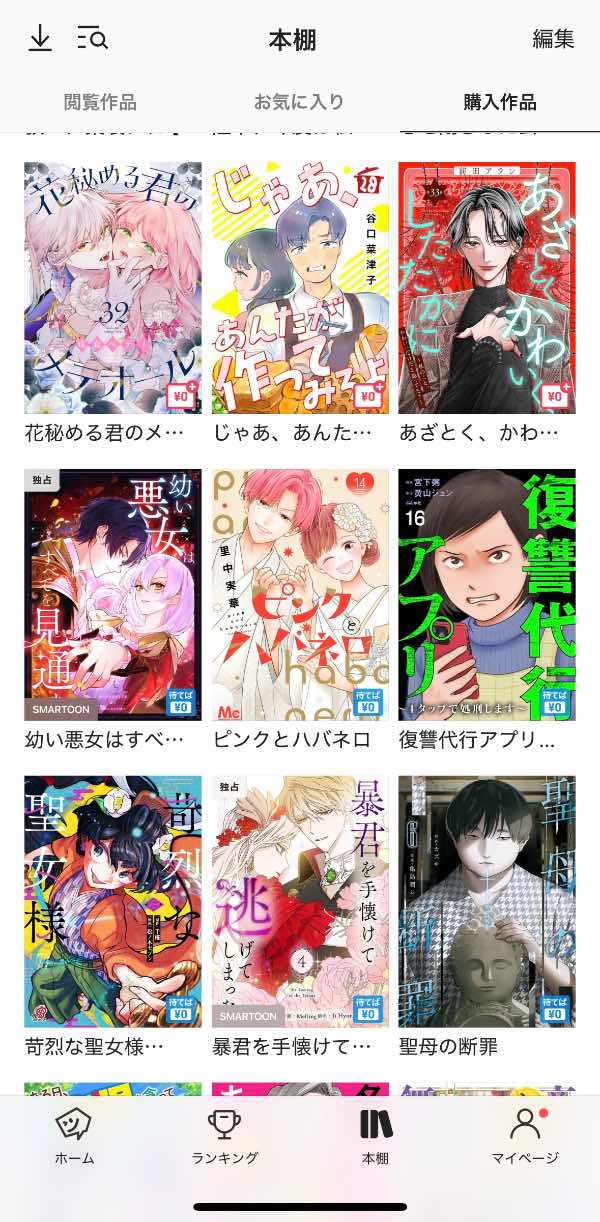Go to the ホーム tab

coord(75,1137)
